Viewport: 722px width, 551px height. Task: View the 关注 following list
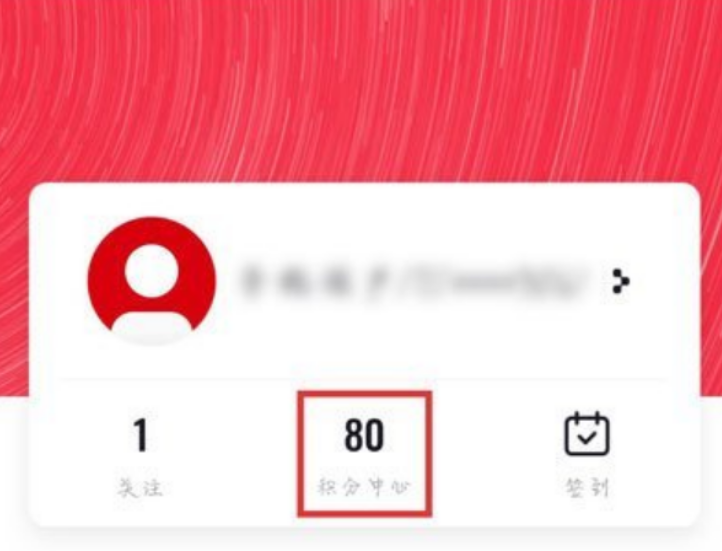coord(140,456)
